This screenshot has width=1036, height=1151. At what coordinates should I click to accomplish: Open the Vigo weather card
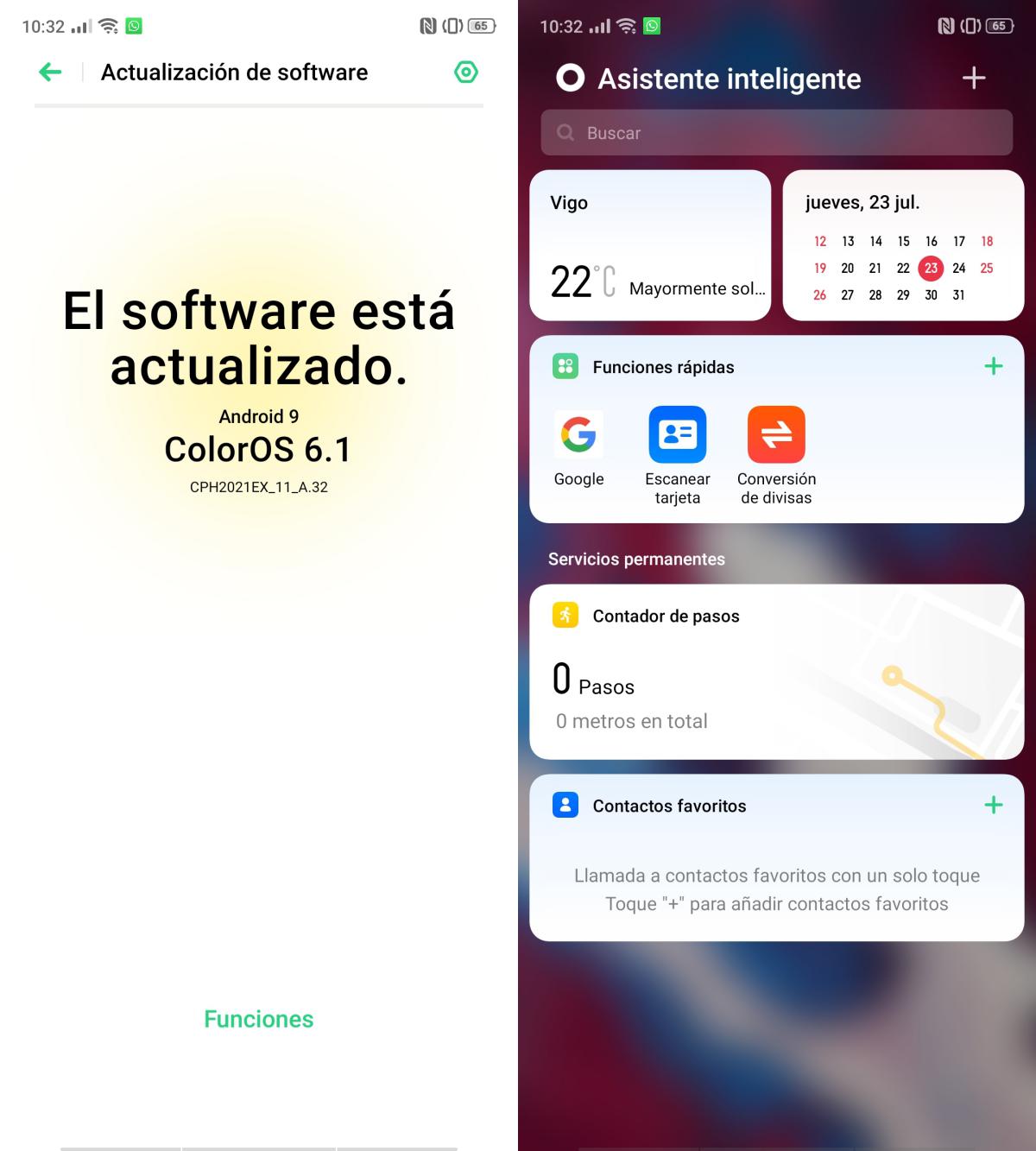click(649, 245)
